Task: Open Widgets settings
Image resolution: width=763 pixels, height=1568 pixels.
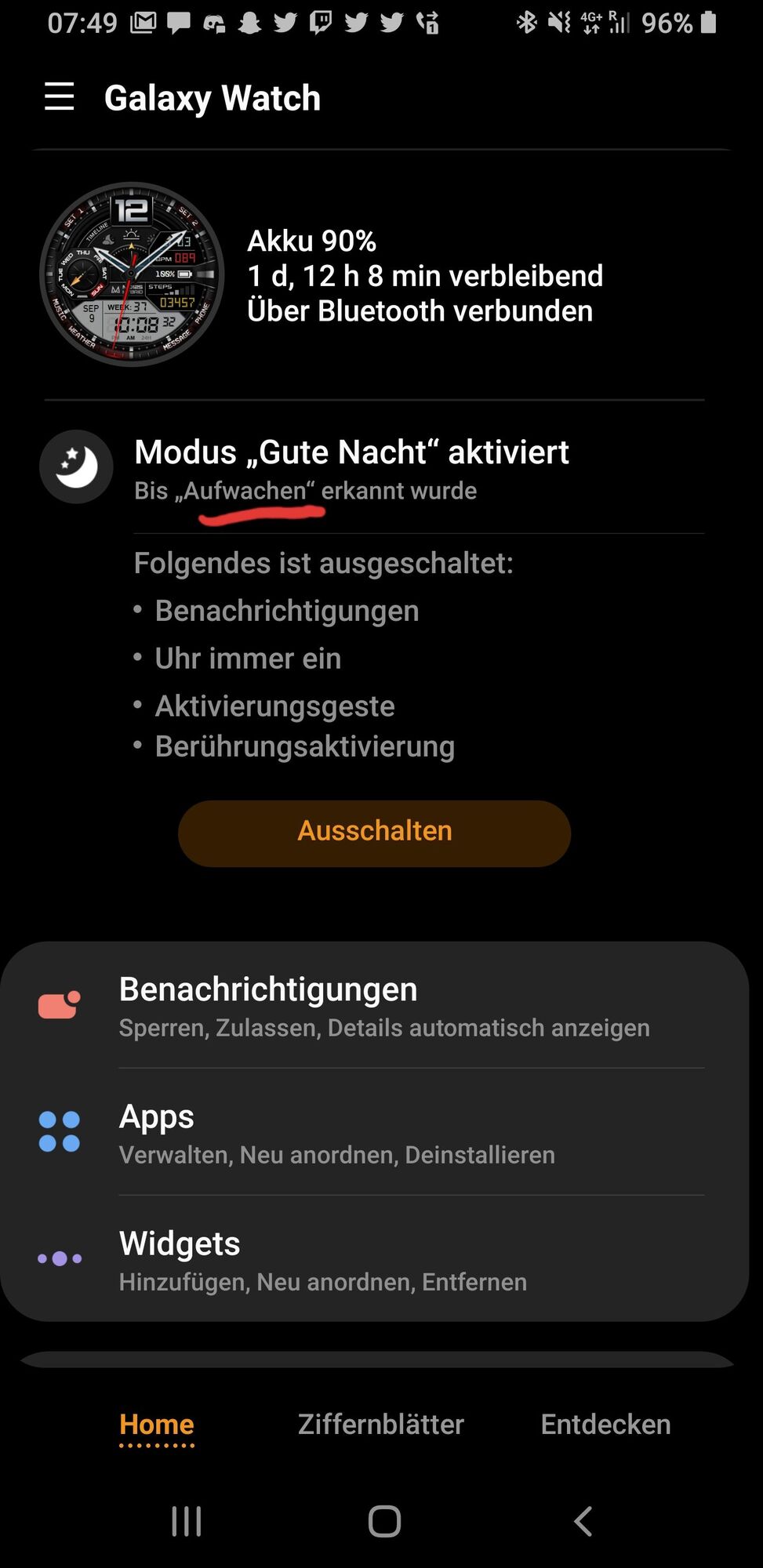Action: [383, 1260]
